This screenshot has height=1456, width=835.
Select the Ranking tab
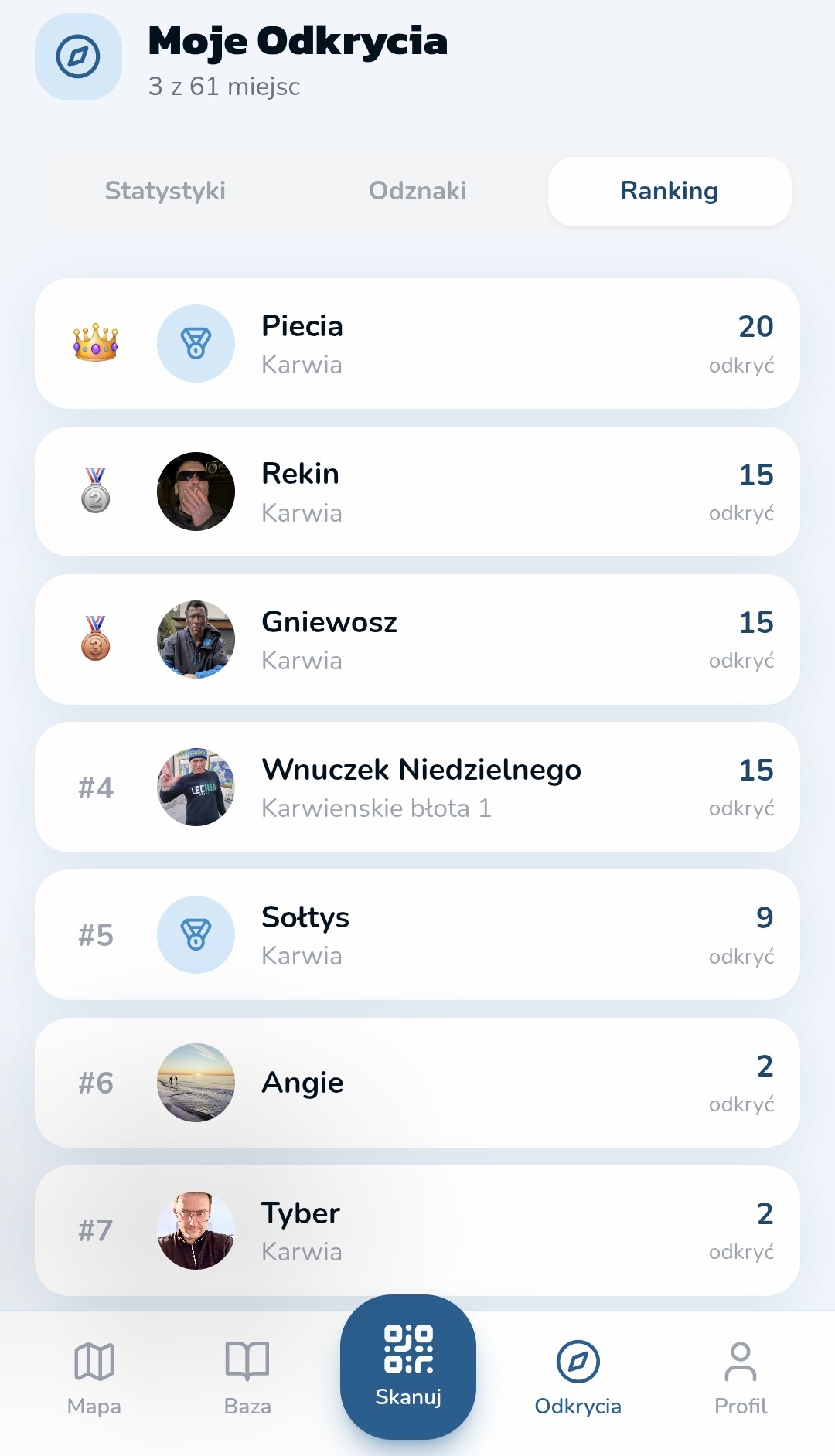(670, 191)
